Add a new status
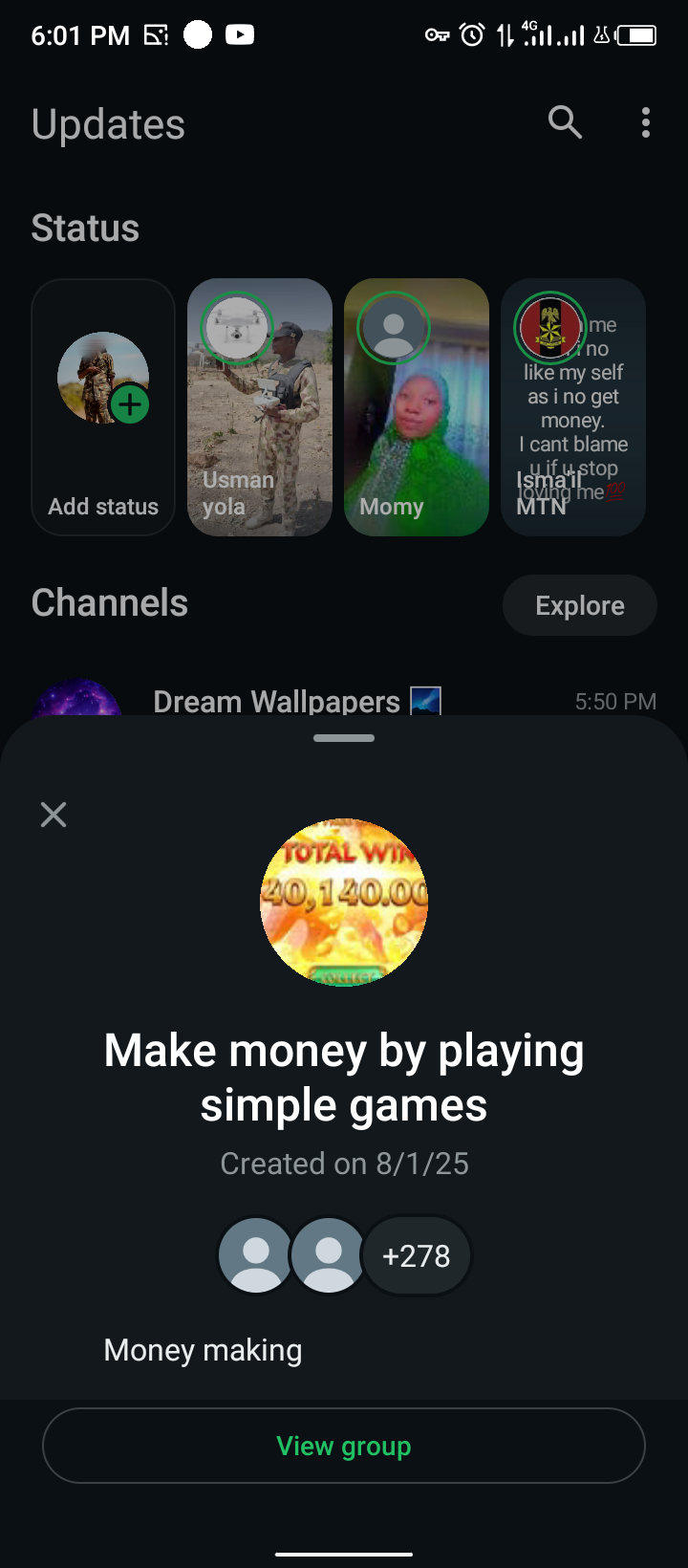Image resolution: width=688 pixels, height=1568 pixels. click(x=103, y=407)
